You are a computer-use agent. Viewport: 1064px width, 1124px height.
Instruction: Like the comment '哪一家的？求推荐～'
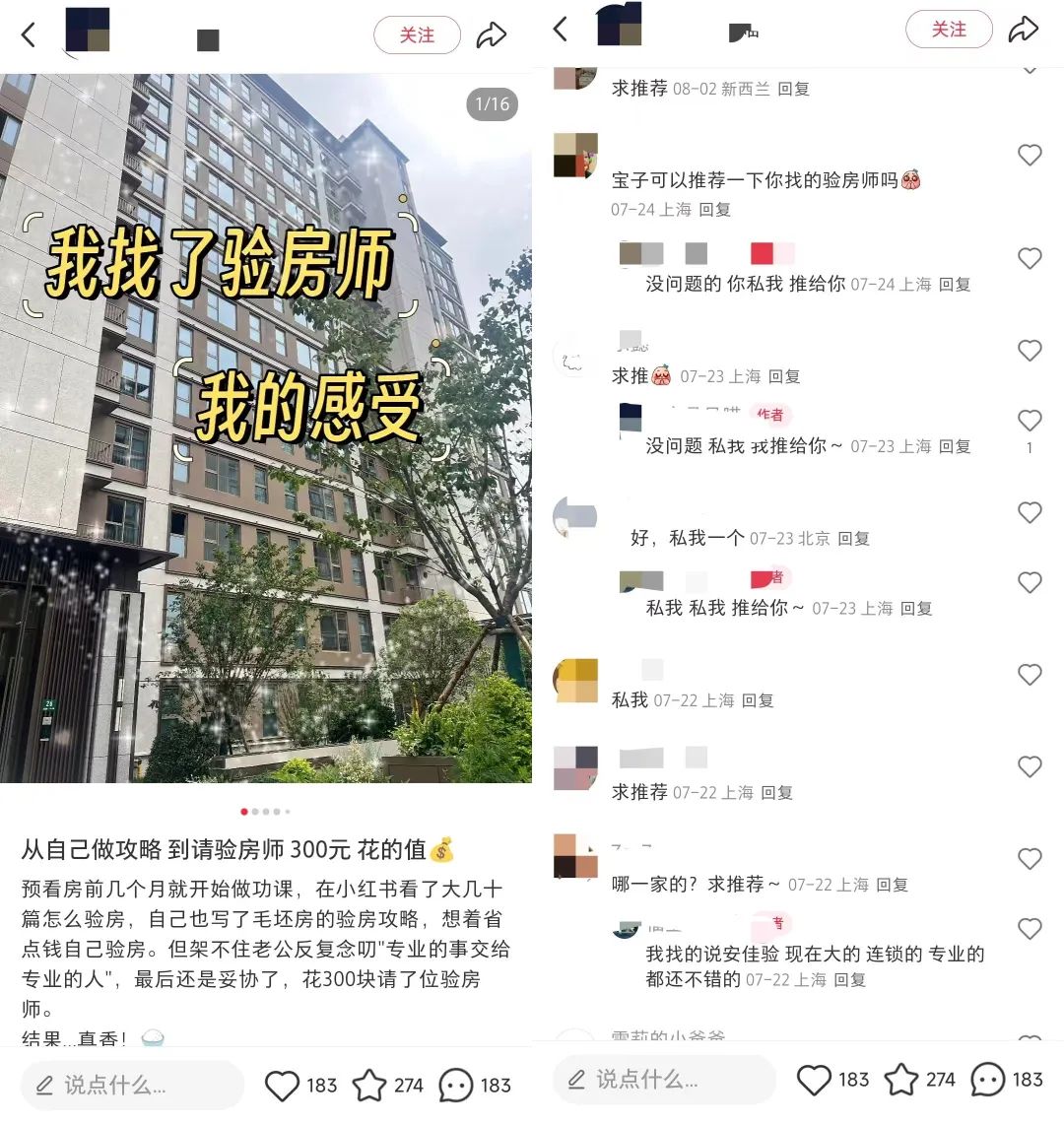click(1030, 859)
